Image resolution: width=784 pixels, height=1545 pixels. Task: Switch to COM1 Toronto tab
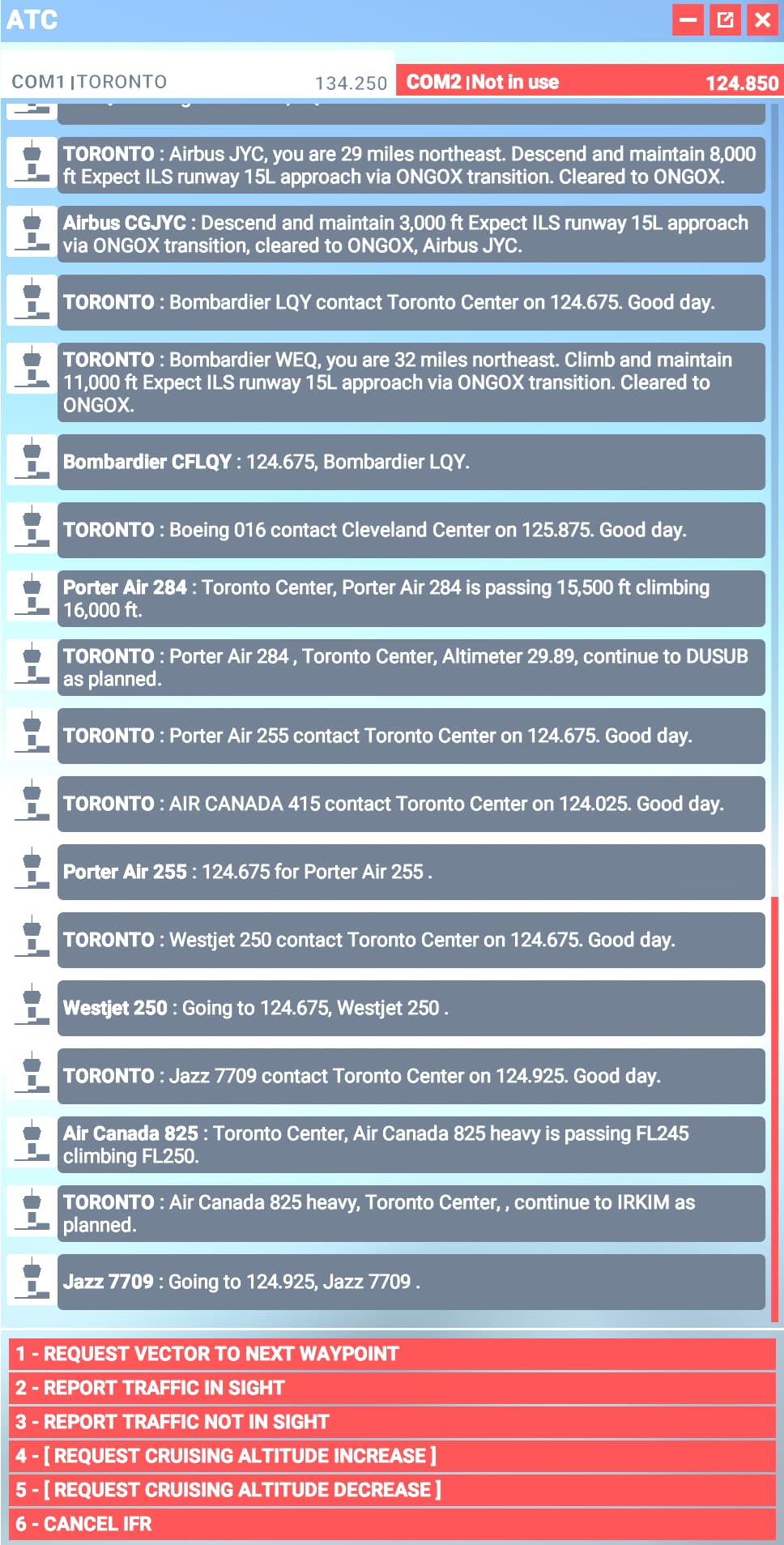point(198,81)
